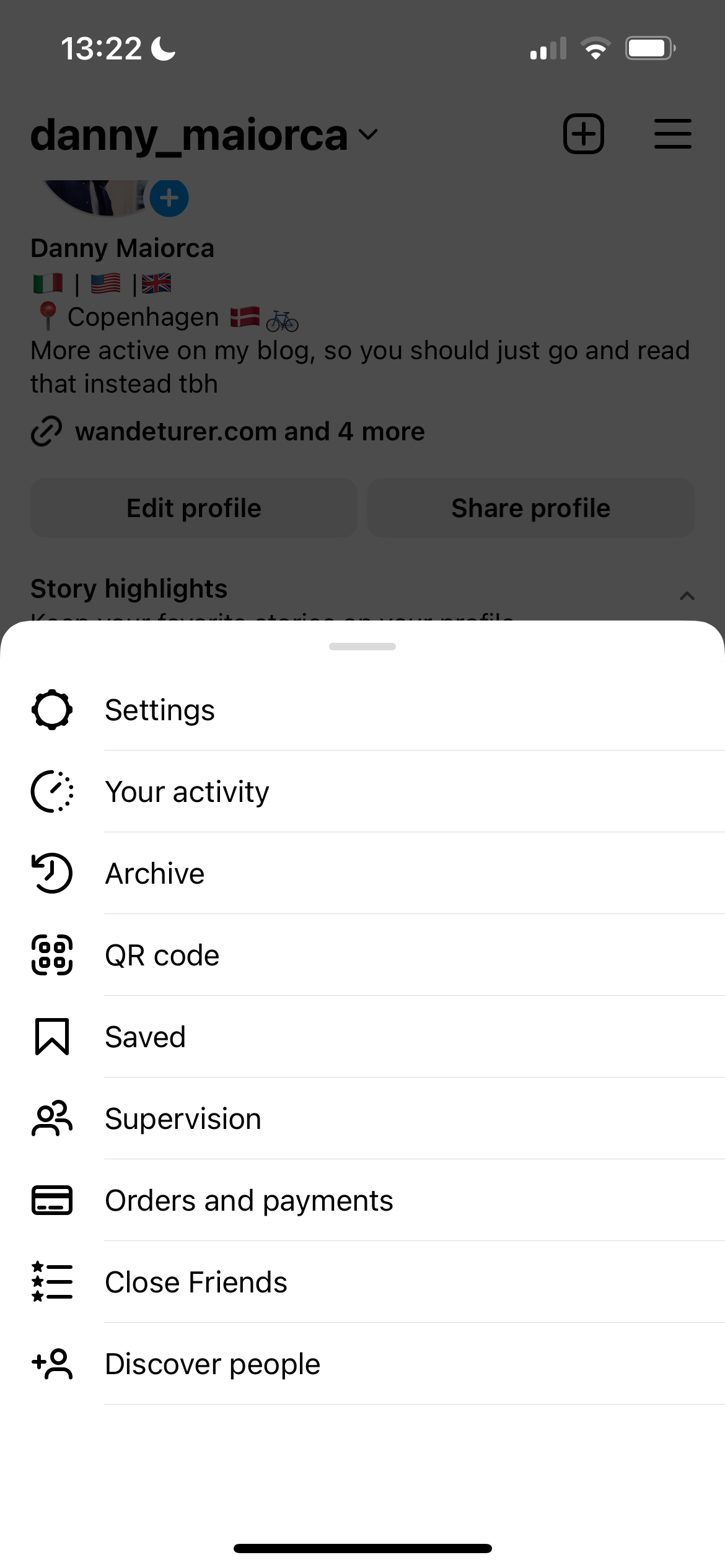
Task: Tap the Edit profile button
Action: click(193, 508)
